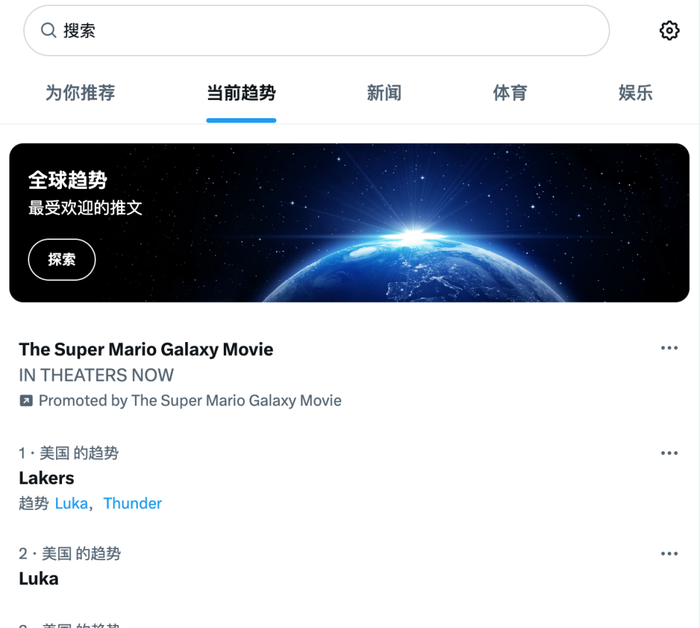Select the 当前趋势 tab
Viewport: 700px width, 628px height.
coord(241,93)
